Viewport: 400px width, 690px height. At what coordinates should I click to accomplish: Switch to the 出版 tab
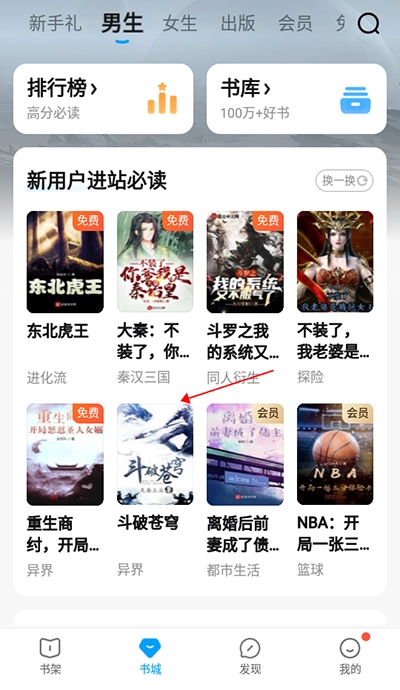coord(238,23)
